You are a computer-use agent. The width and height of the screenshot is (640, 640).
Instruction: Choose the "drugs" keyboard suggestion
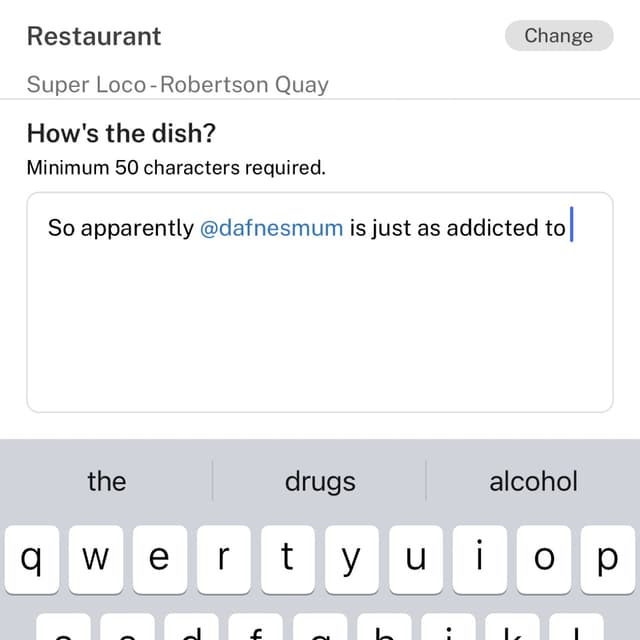(x=320, y=481)
